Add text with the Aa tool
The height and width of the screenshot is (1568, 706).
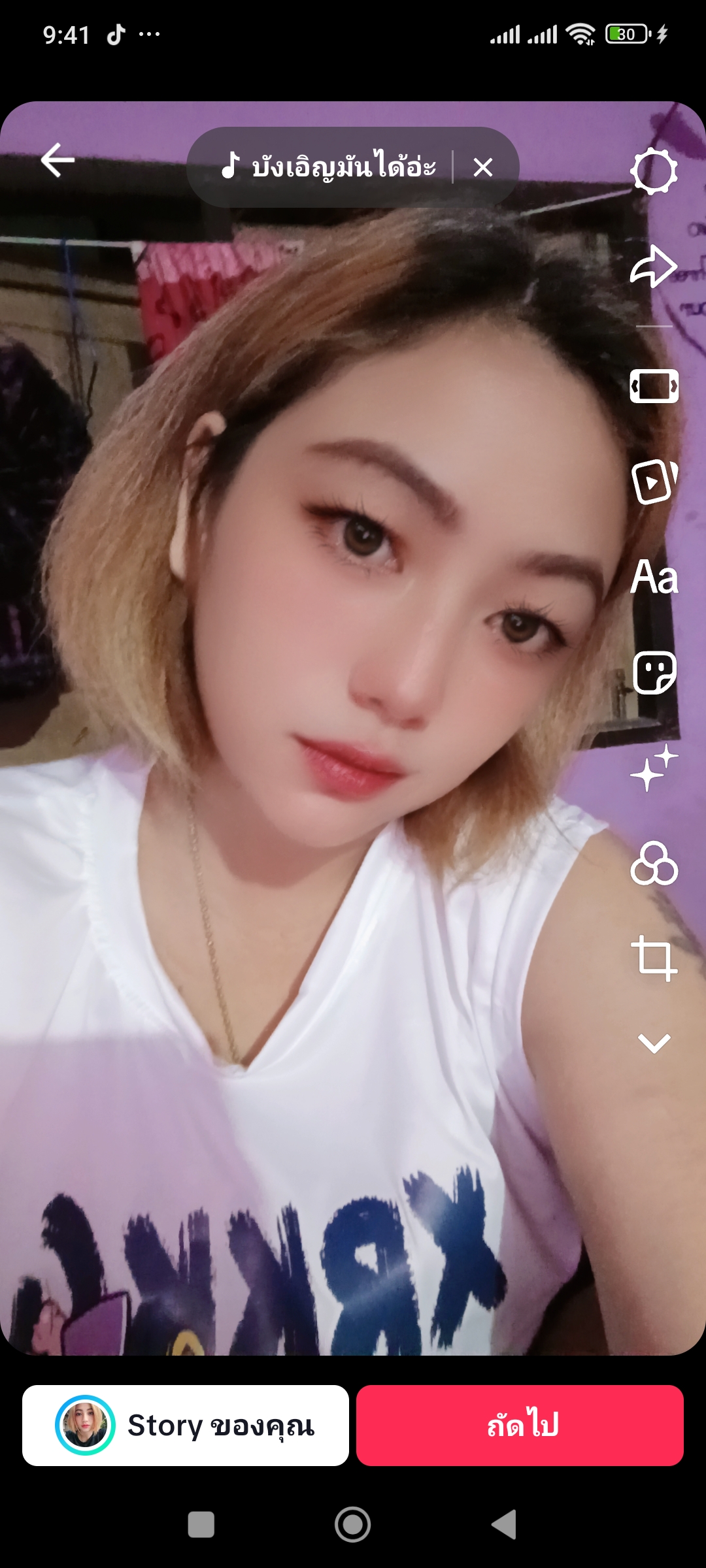click(x=654, y=577)
